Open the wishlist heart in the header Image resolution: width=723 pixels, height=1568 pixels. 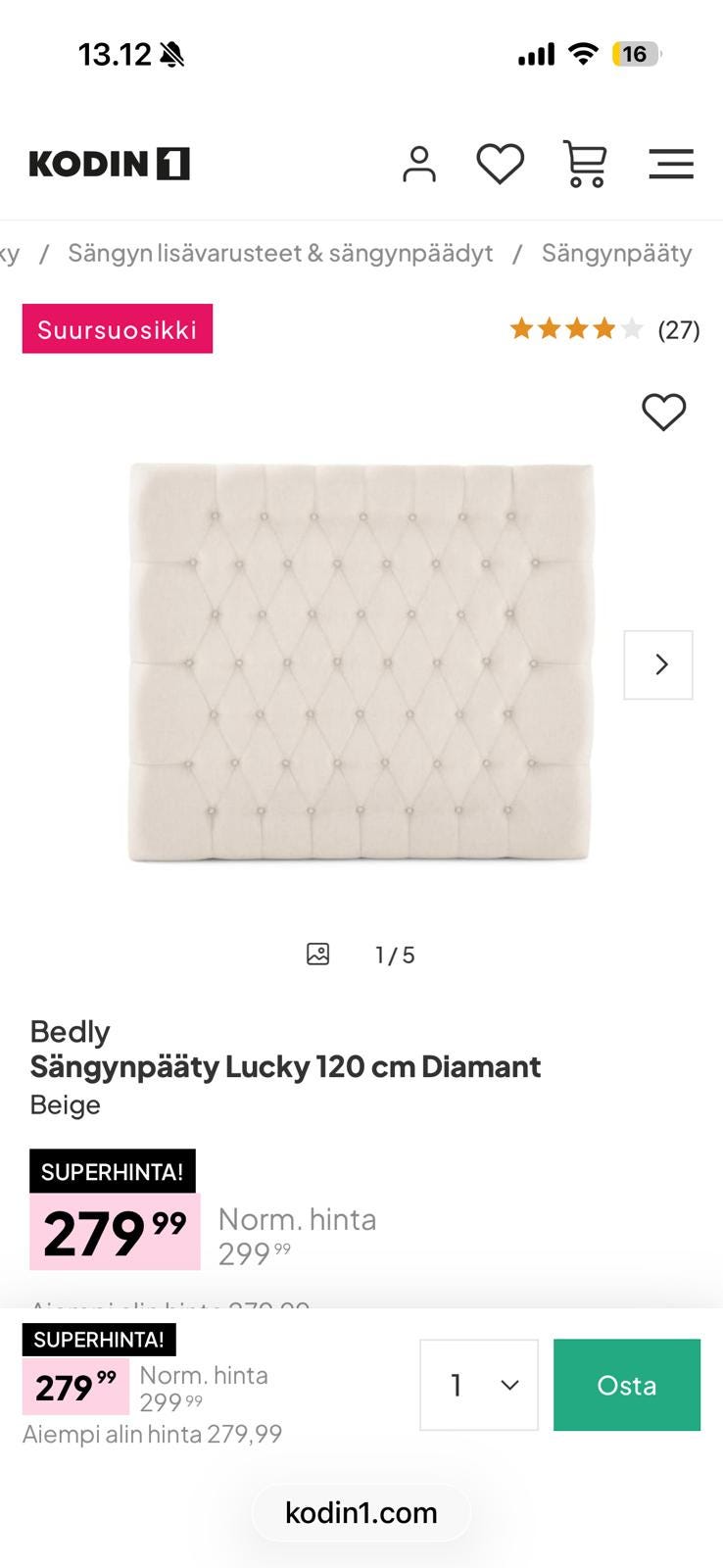[500, 164]
